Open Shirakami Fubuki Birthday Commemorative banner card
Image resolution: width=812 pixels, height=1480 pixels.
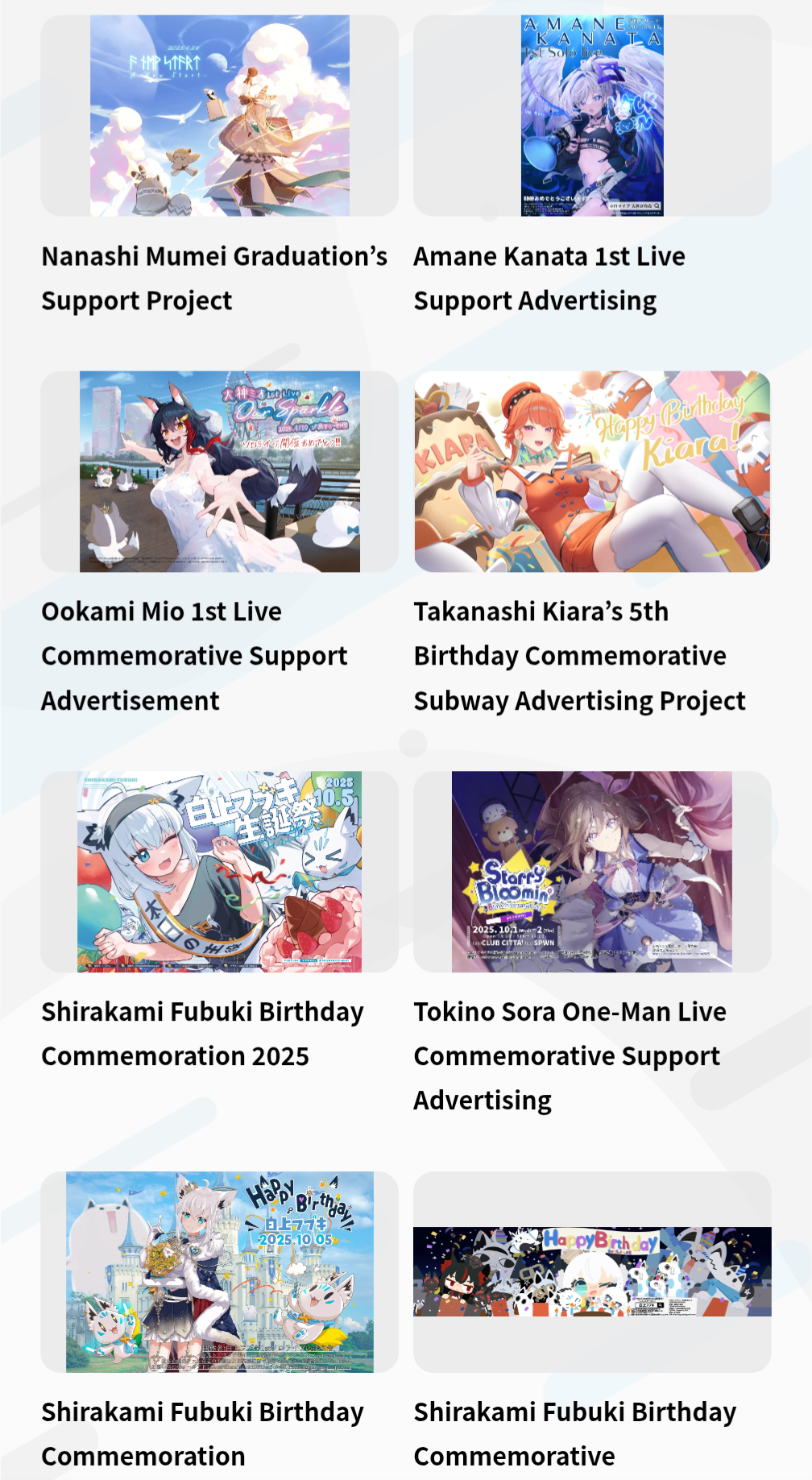coord(592,1271)
